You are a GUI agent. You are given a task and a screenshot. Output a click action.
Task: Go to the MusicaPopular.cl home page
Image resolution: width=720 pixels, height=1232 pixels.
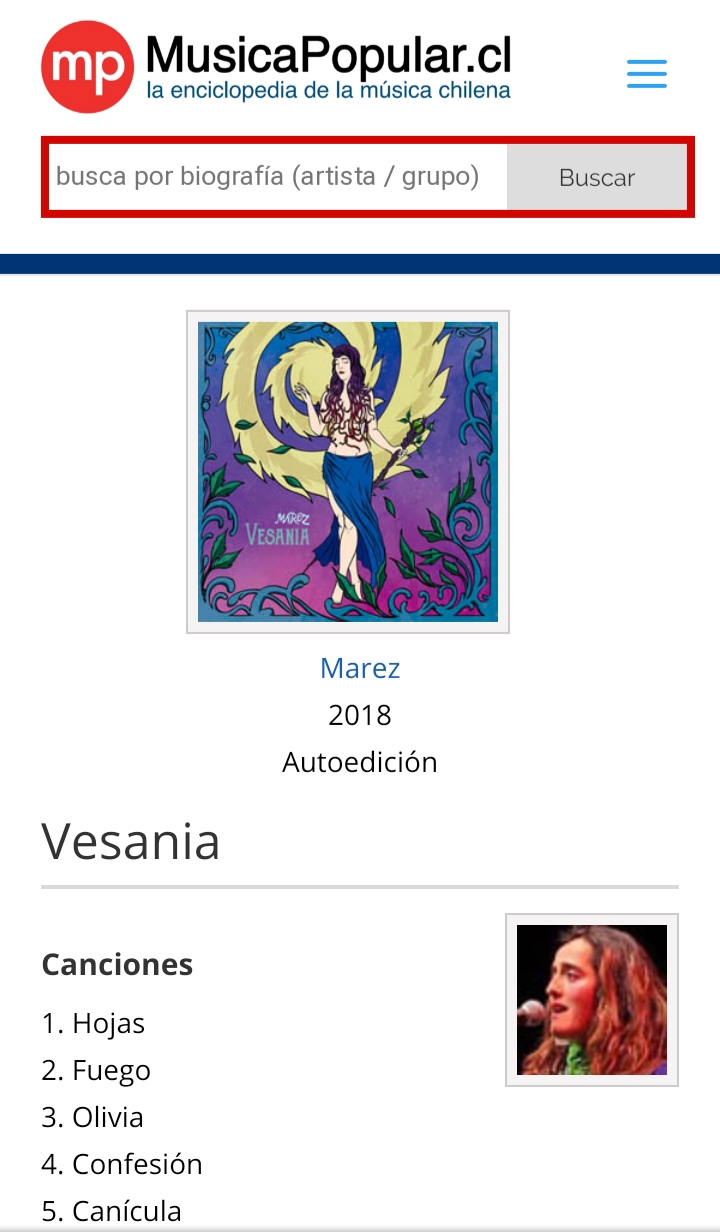pyautogui.click(x=276, y=66)
